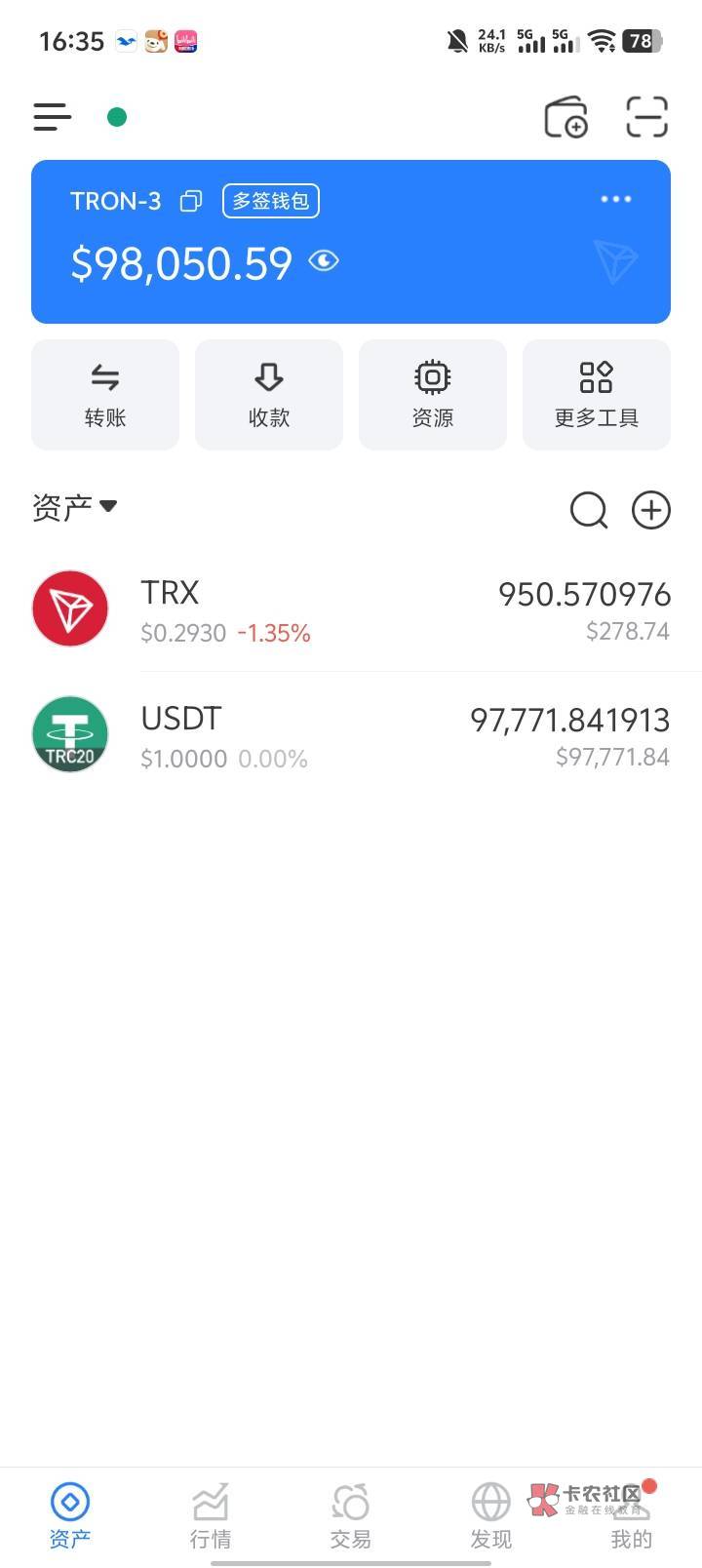
Task: Open the TRX asset details
Action: [351, 610]
